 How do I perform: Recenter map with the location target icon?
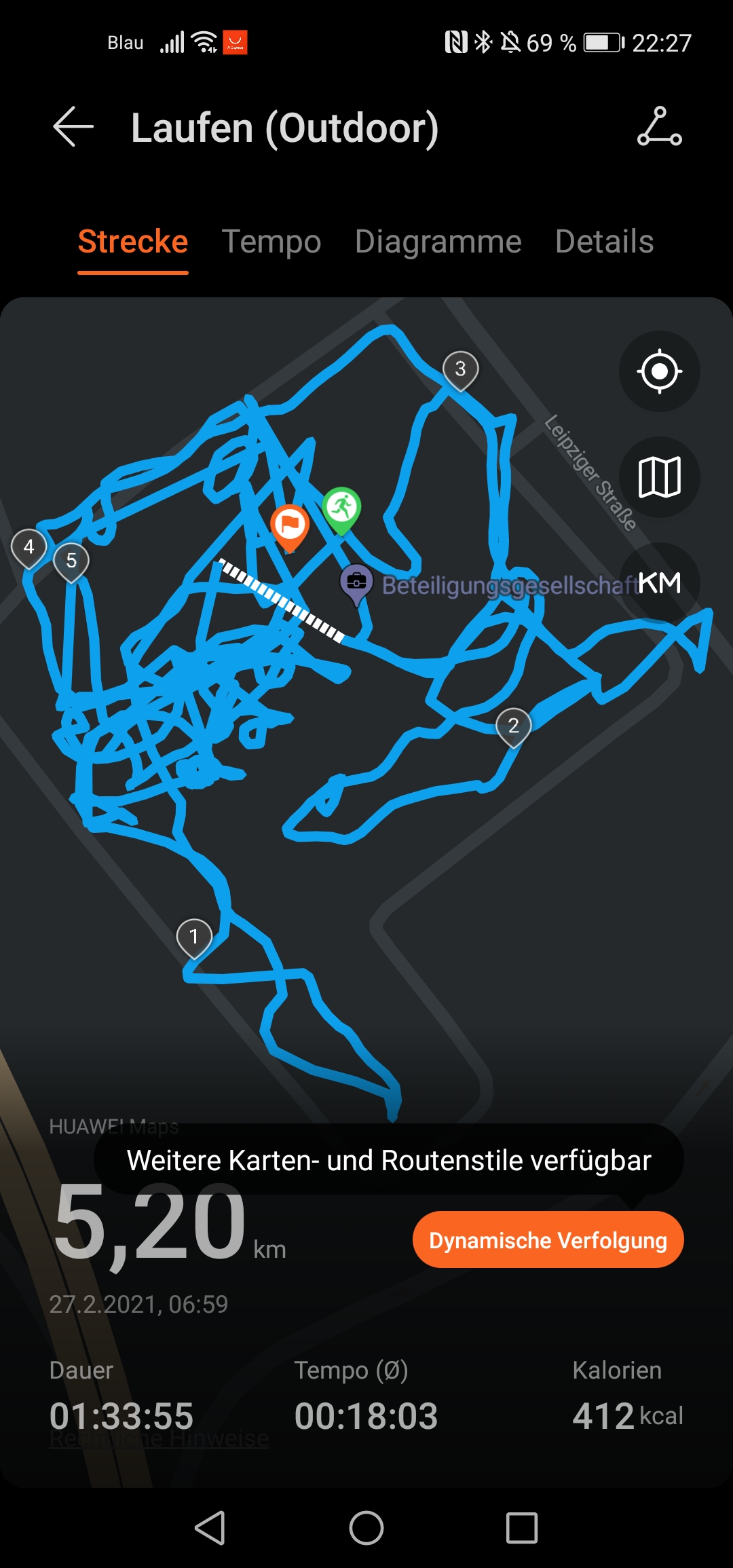click(659, 371)
